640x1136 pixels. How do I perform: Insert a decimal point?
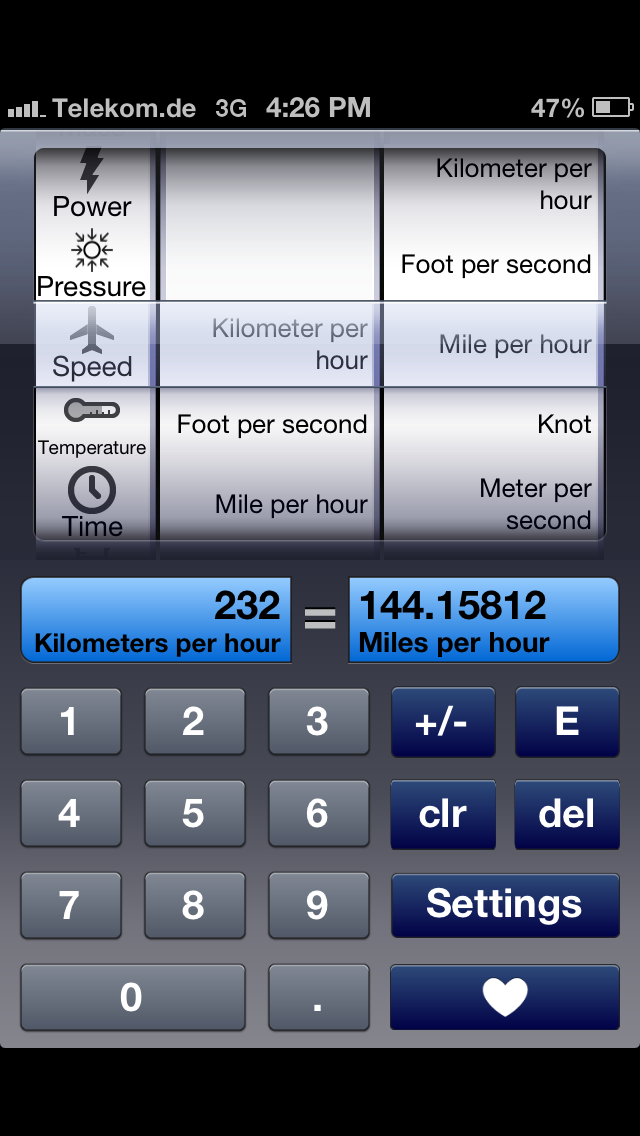(318, 997)
